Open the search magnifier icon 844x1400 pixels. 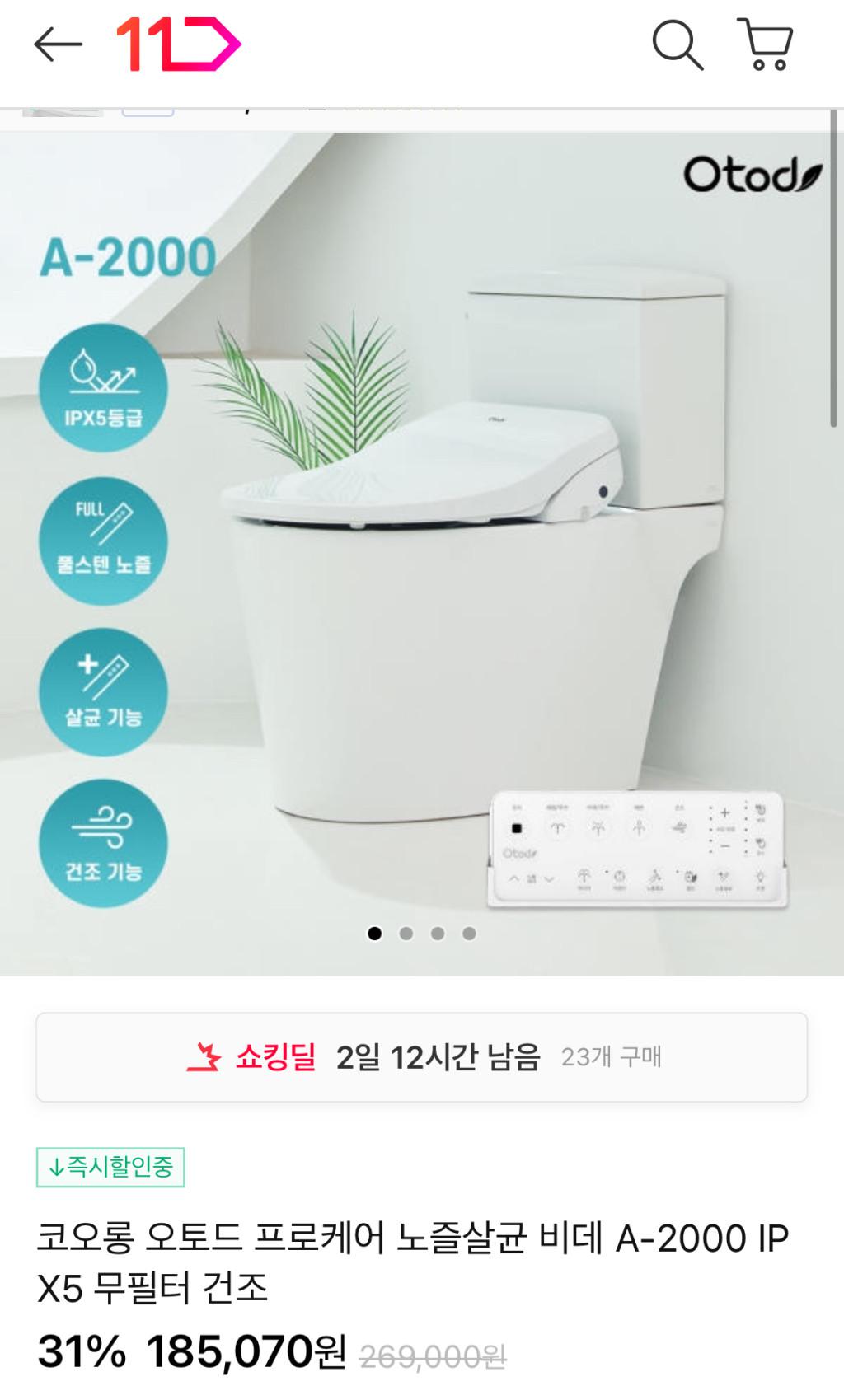[x=678, y=44]
